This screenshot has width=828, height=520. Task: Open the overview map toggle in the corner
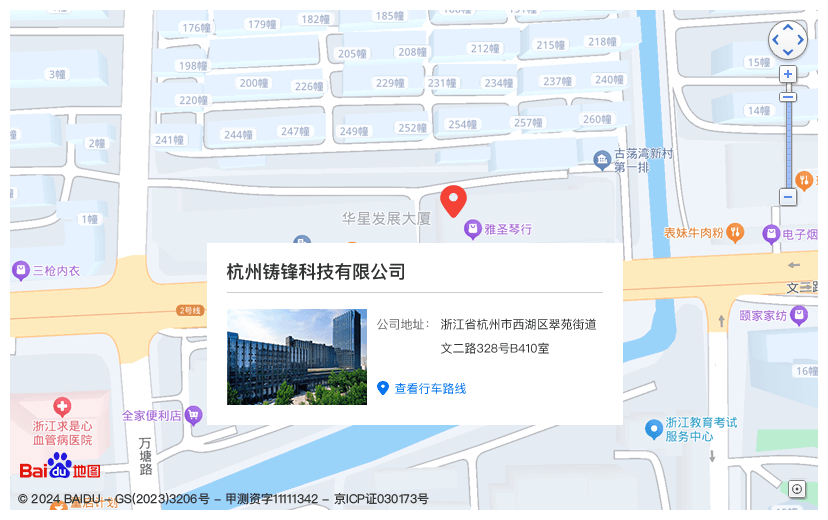pyautogui.click(x=797, y=489)
